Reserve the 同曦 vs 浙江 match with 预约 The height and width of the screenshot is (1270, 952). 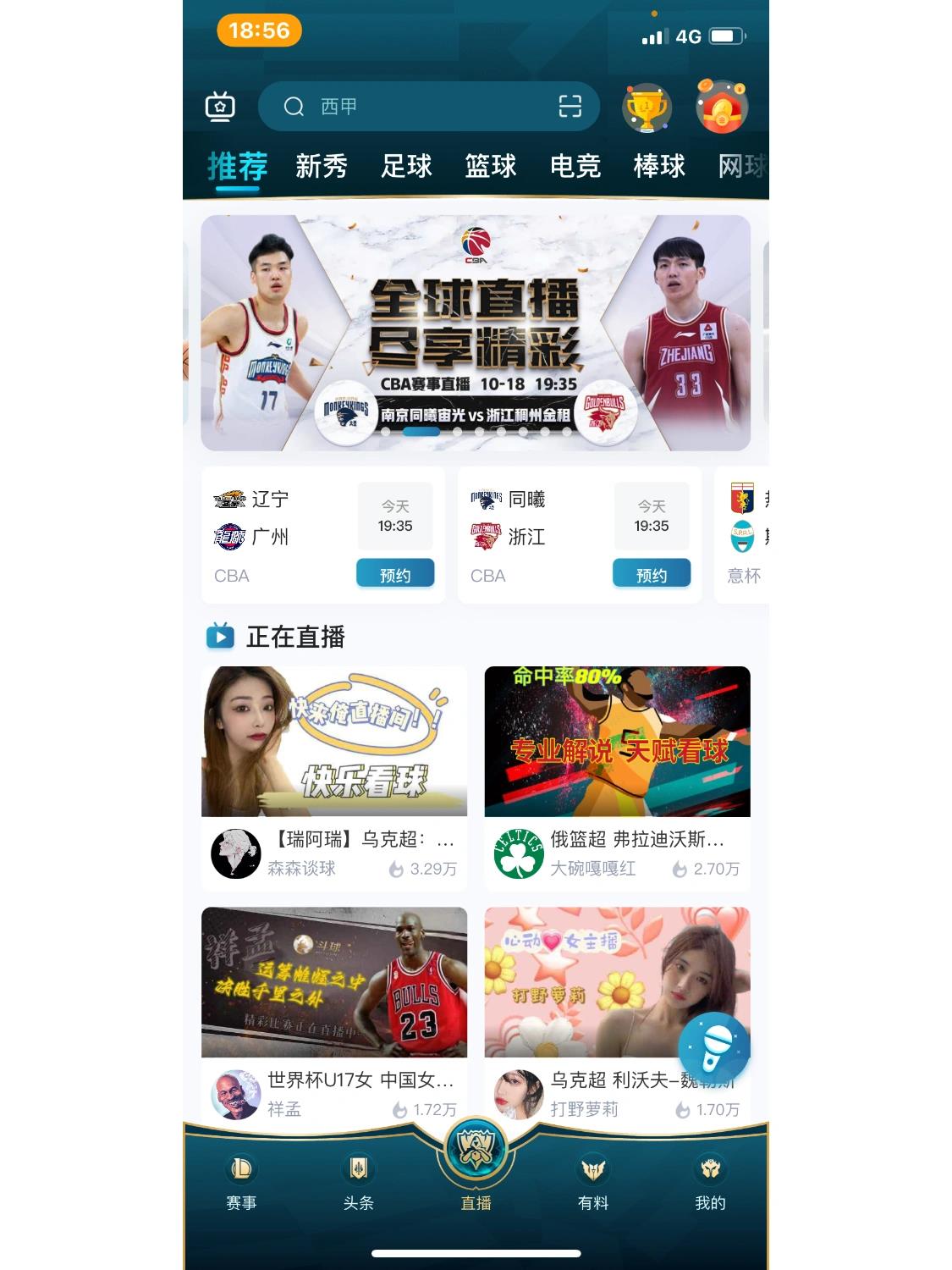click(x=651, y=574)
